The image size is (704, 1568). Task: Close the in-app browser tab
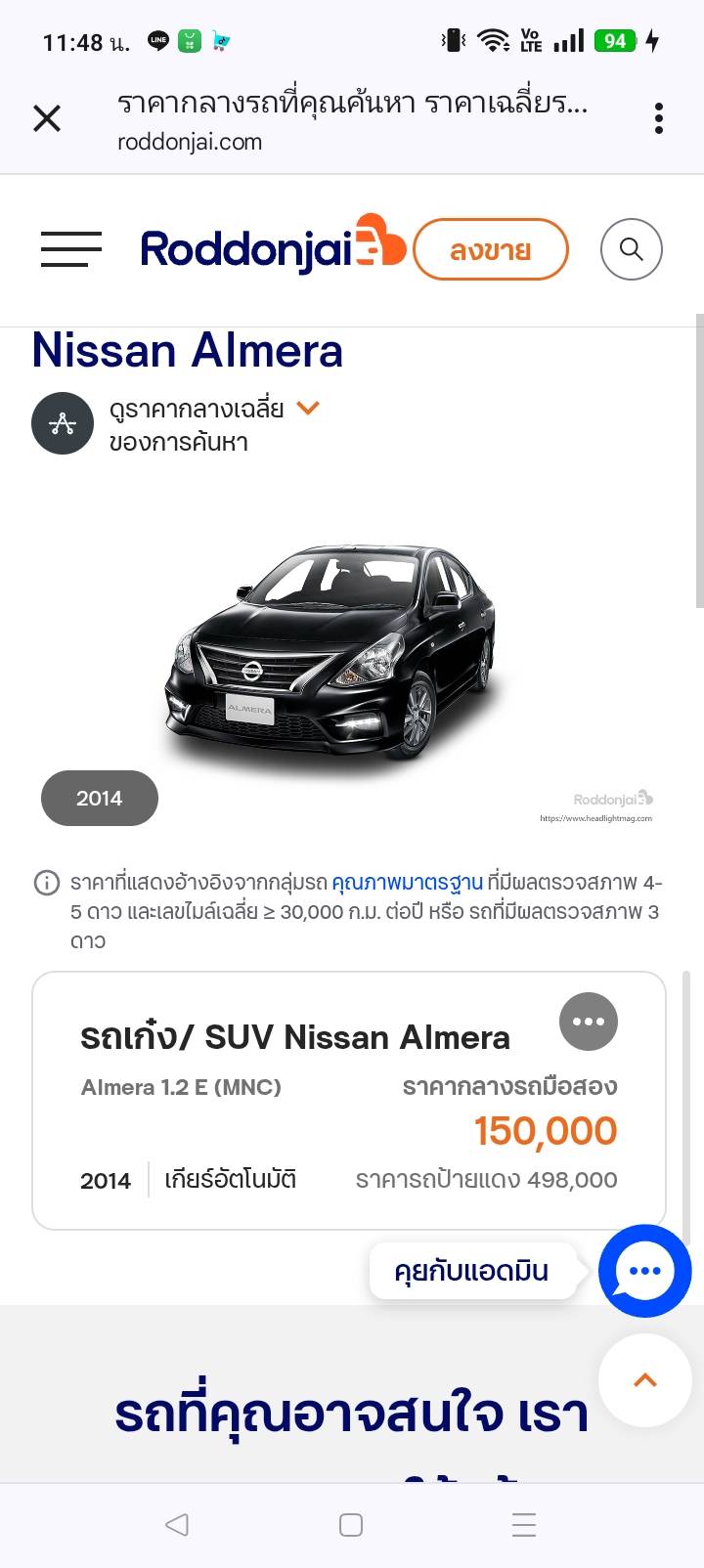(x=47, y=119)
